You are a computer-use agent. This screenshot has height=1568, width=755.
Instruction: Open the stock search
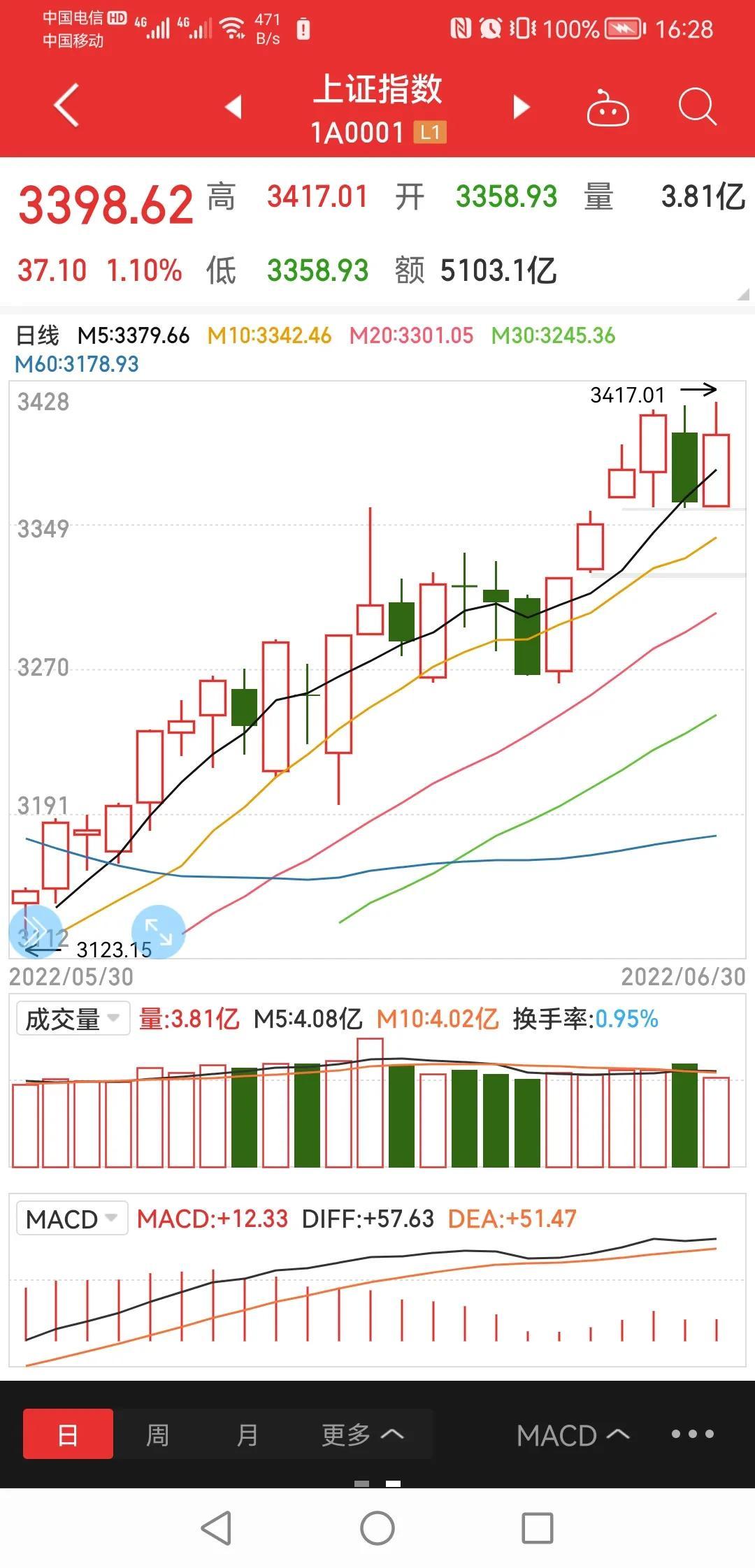click(697, 108)
